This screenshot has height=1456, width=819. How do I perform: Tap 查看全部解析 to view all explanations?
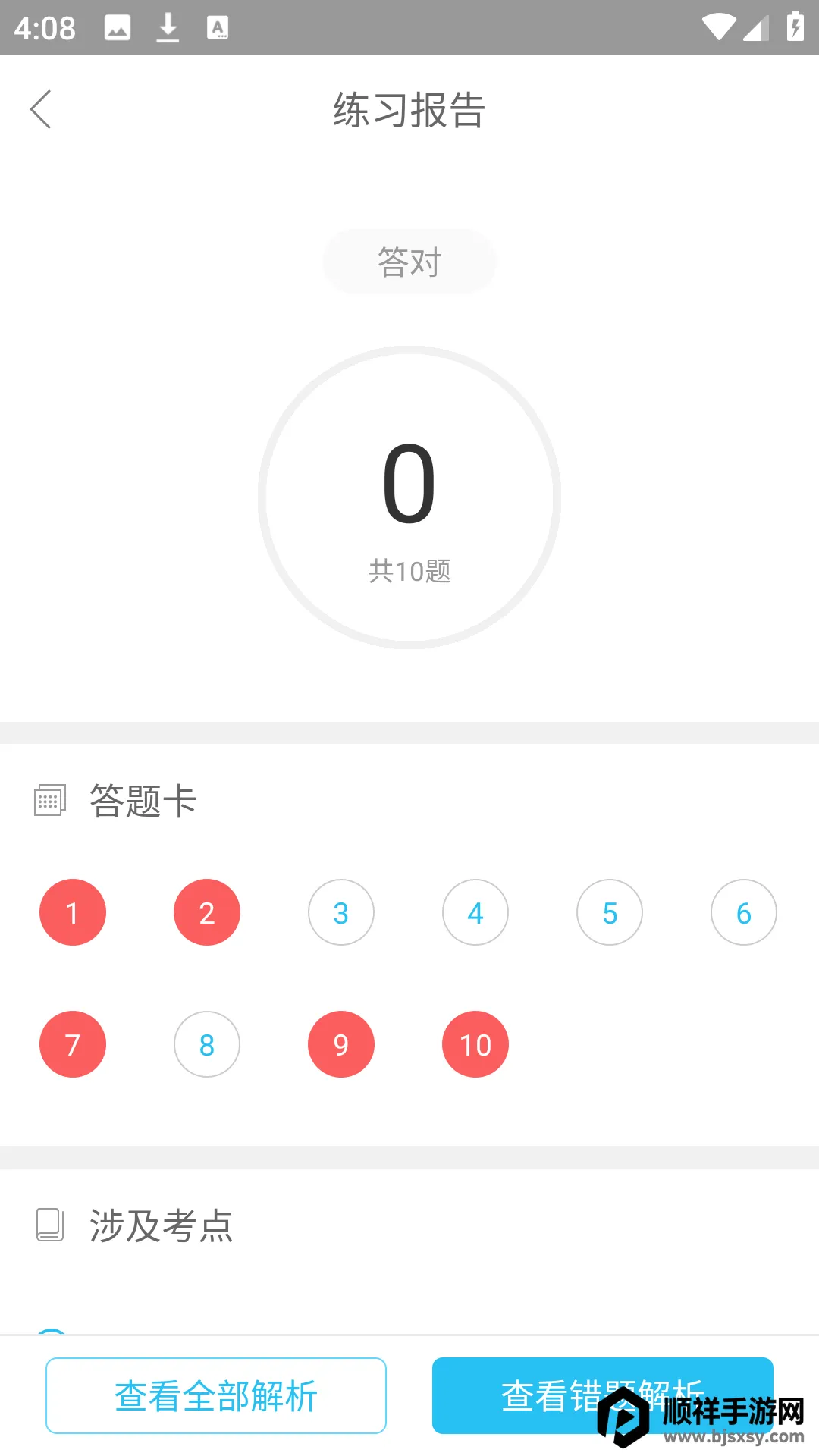tap(216, 1395)
